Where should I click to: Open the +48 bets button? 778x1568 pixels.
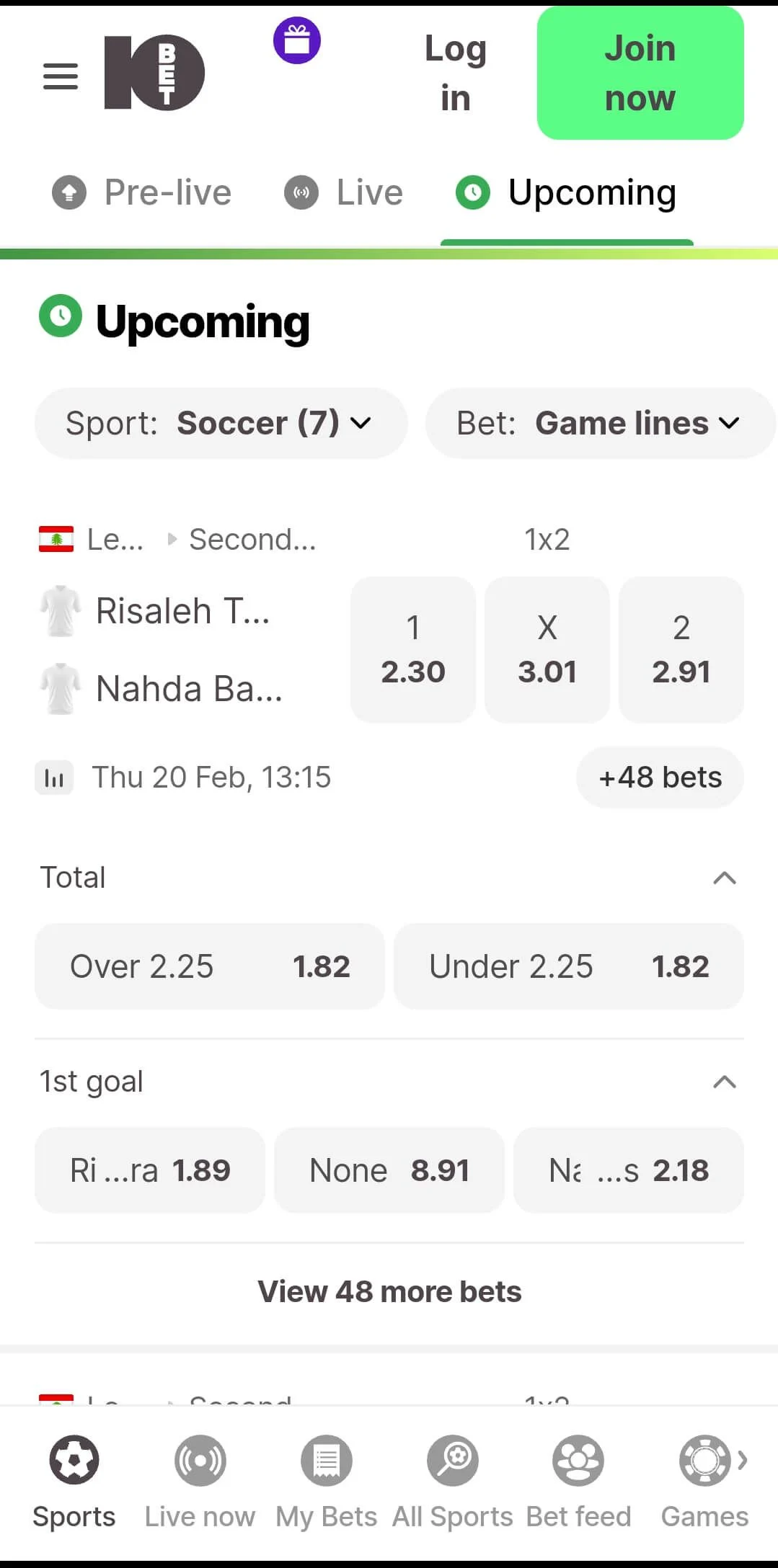(659, 778)
